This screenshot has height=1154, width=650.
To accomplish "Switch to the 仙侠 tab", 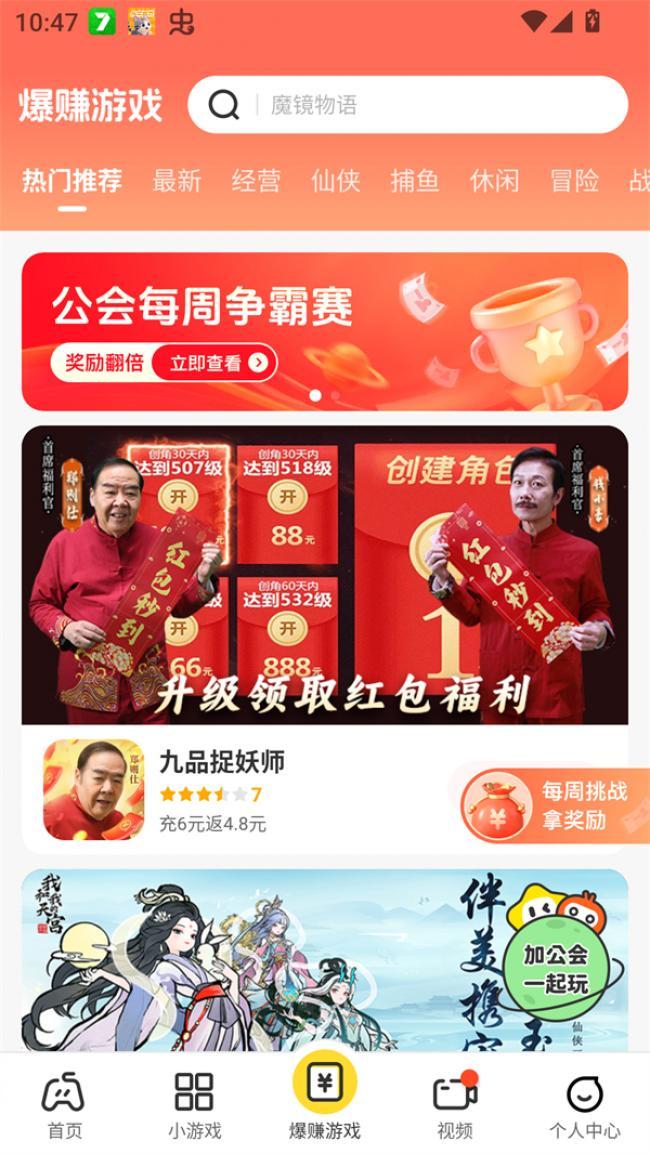I will pyautogui.click(x=335, y=181).
